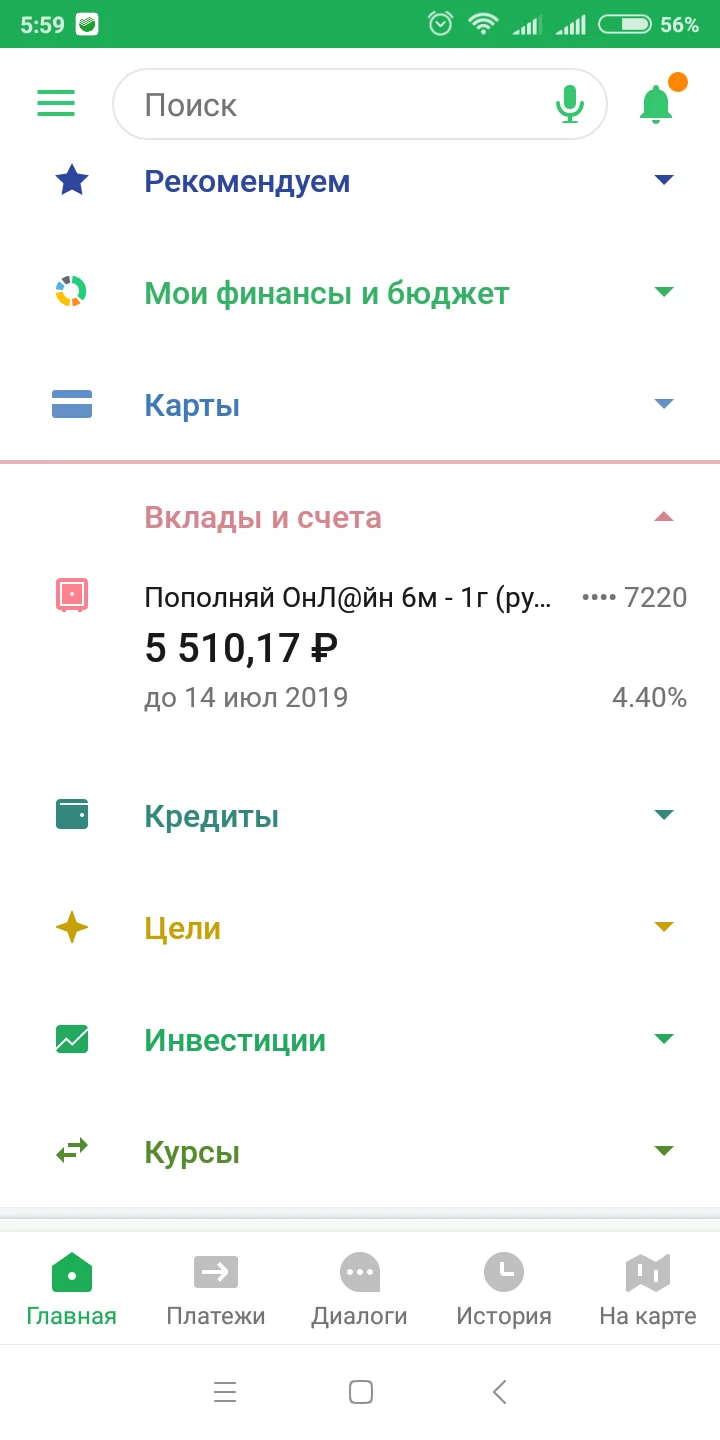Tap the exchange arrows icon next to Курсы
This screenshot has height=1440, width=720.
point(71,1151)
